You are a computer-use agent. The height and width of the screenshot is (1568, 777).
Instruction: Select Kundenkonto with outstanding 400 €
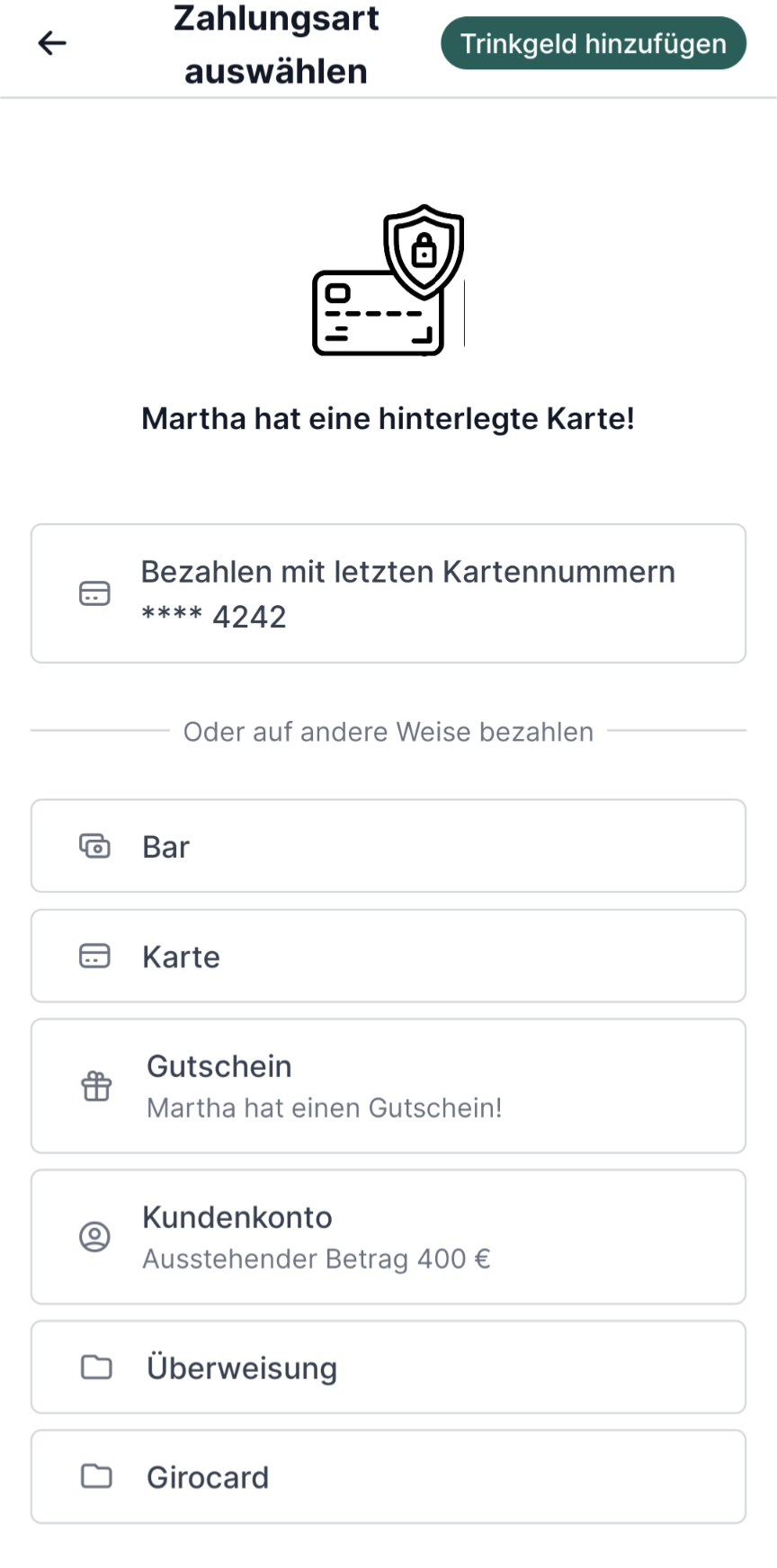(x=388, y=1237)
